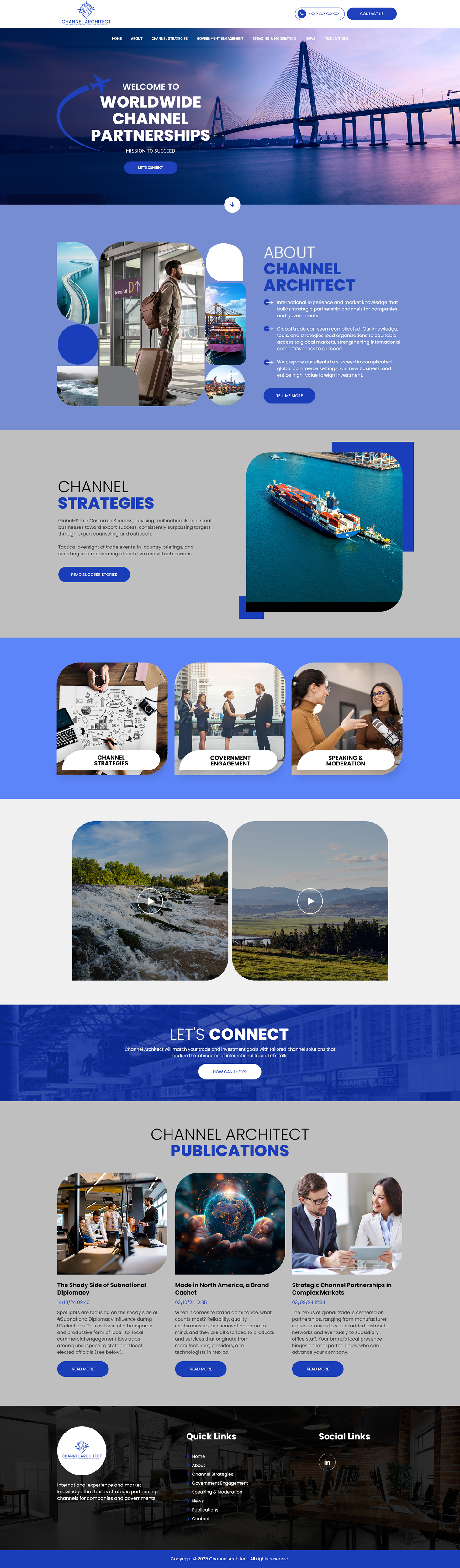Open Publications in footer Quick Links

(204, 1510)
